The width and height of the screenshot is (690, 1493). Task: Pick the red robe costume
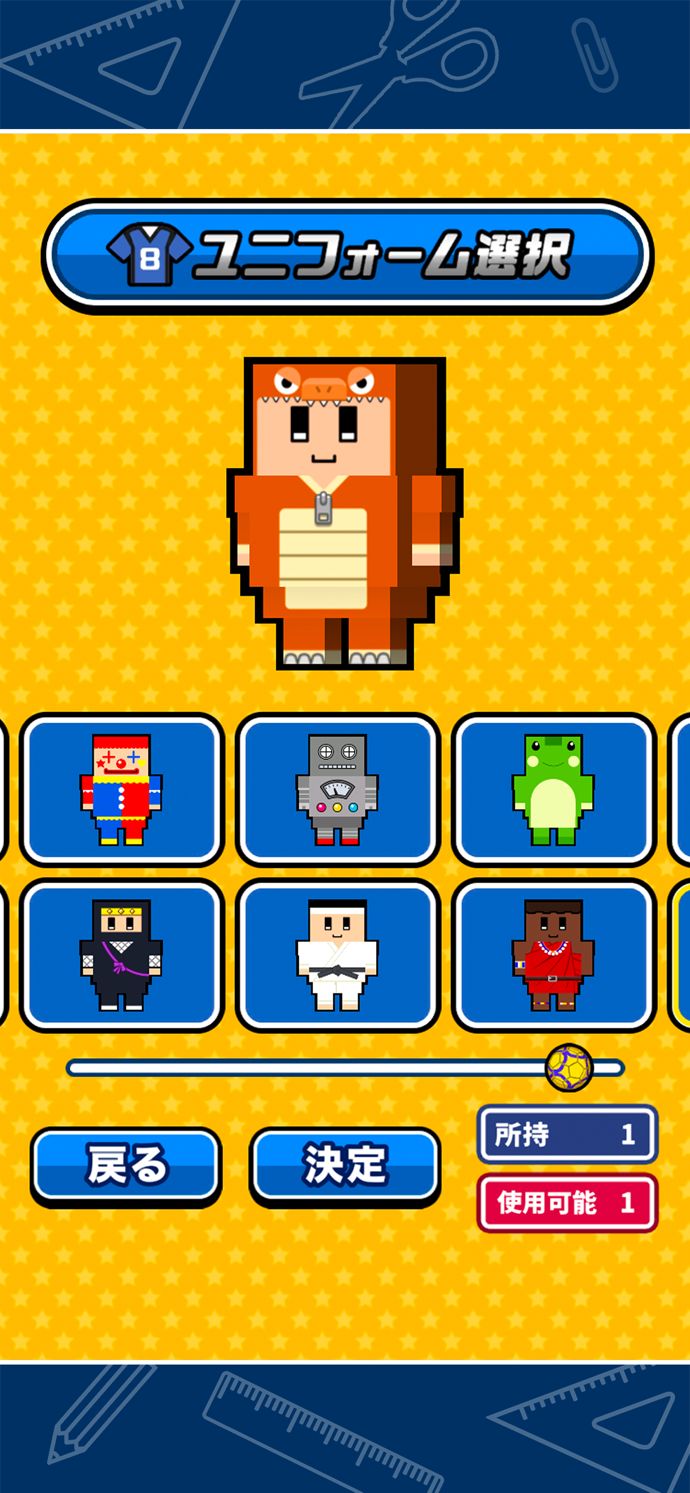(553, 955)
